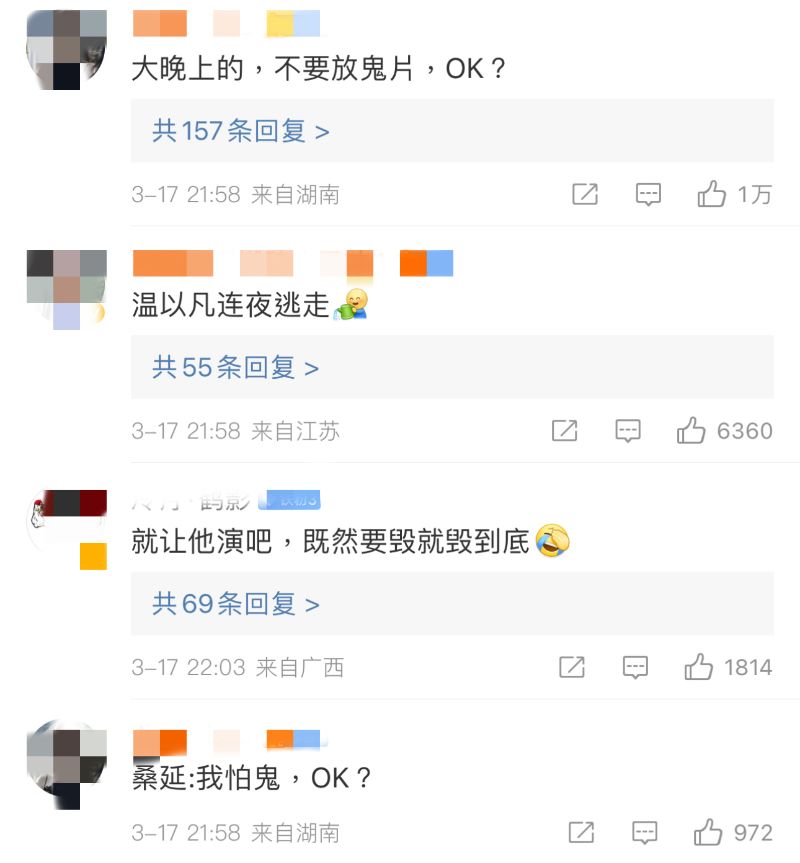Share the 桑延:我怕鬼 comment
The image size is (800, 863).
click(x=581, y=832)
